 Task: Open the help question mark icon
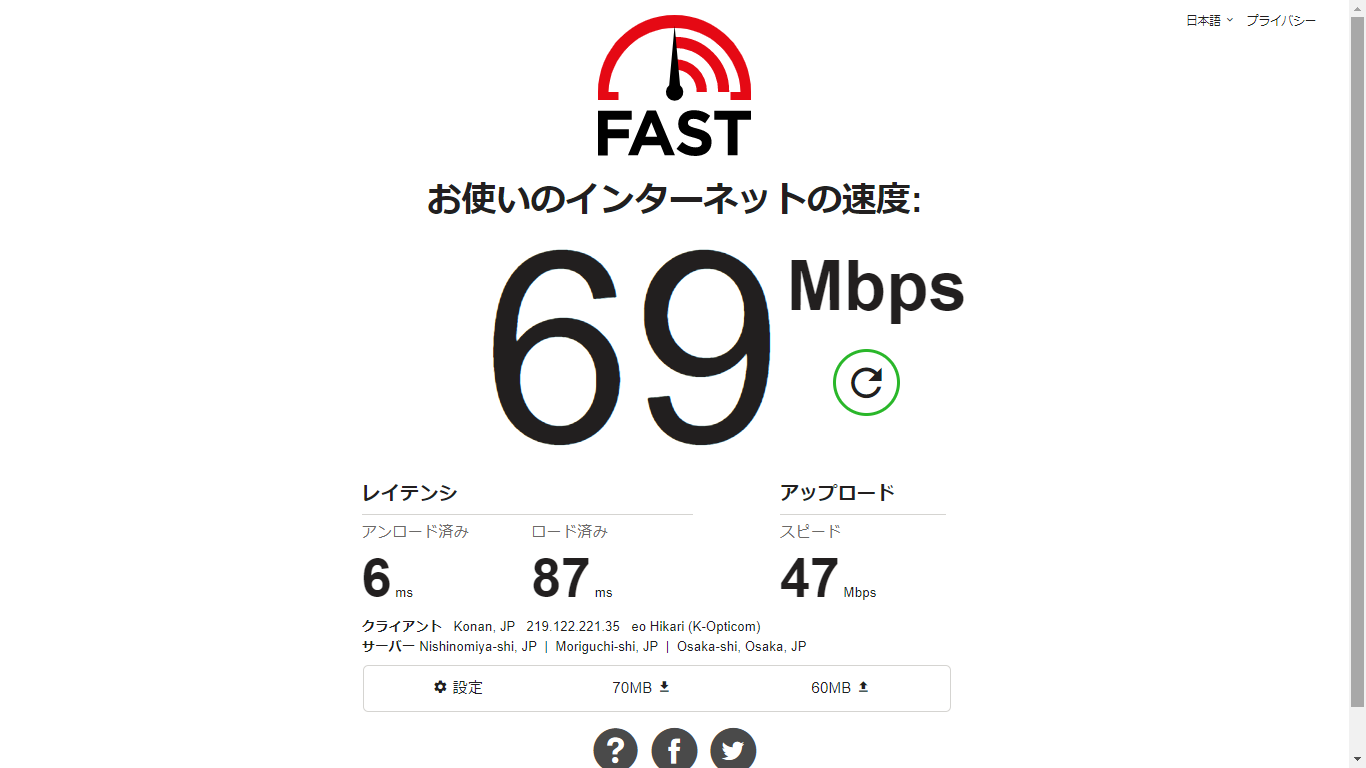[615, 749]
